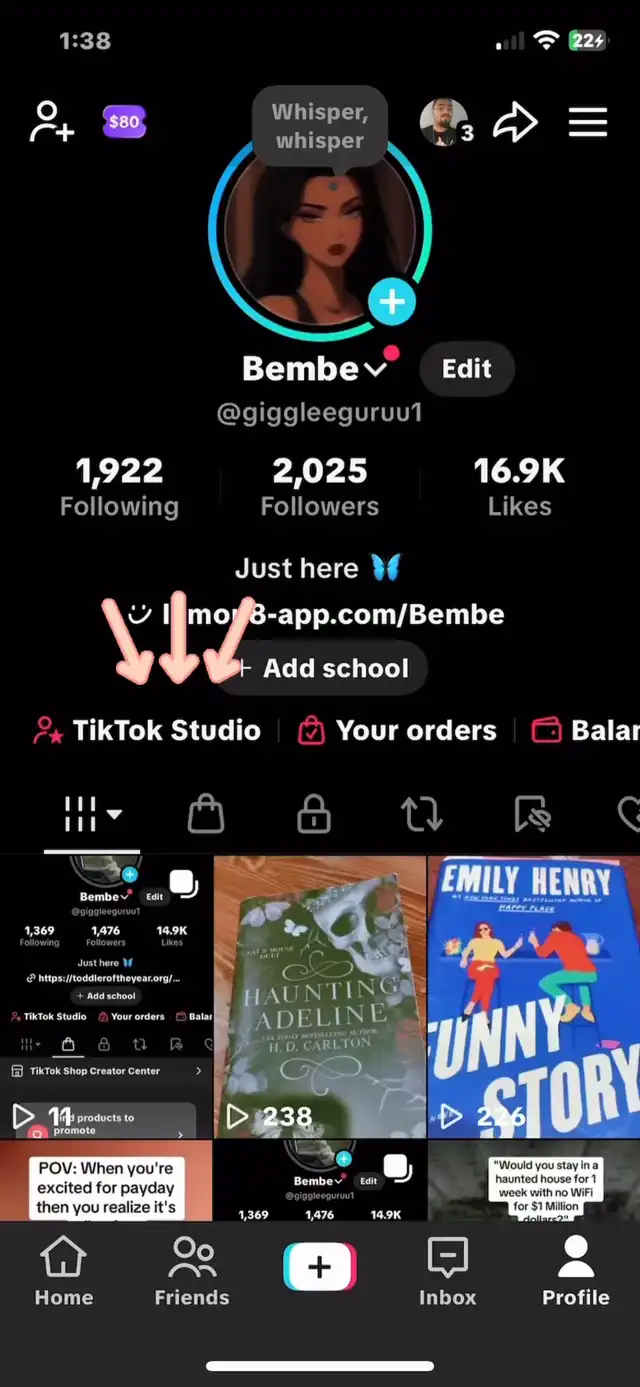Open the add friends icon
The width and height of the screenshot is (640, 1387).
52,122
